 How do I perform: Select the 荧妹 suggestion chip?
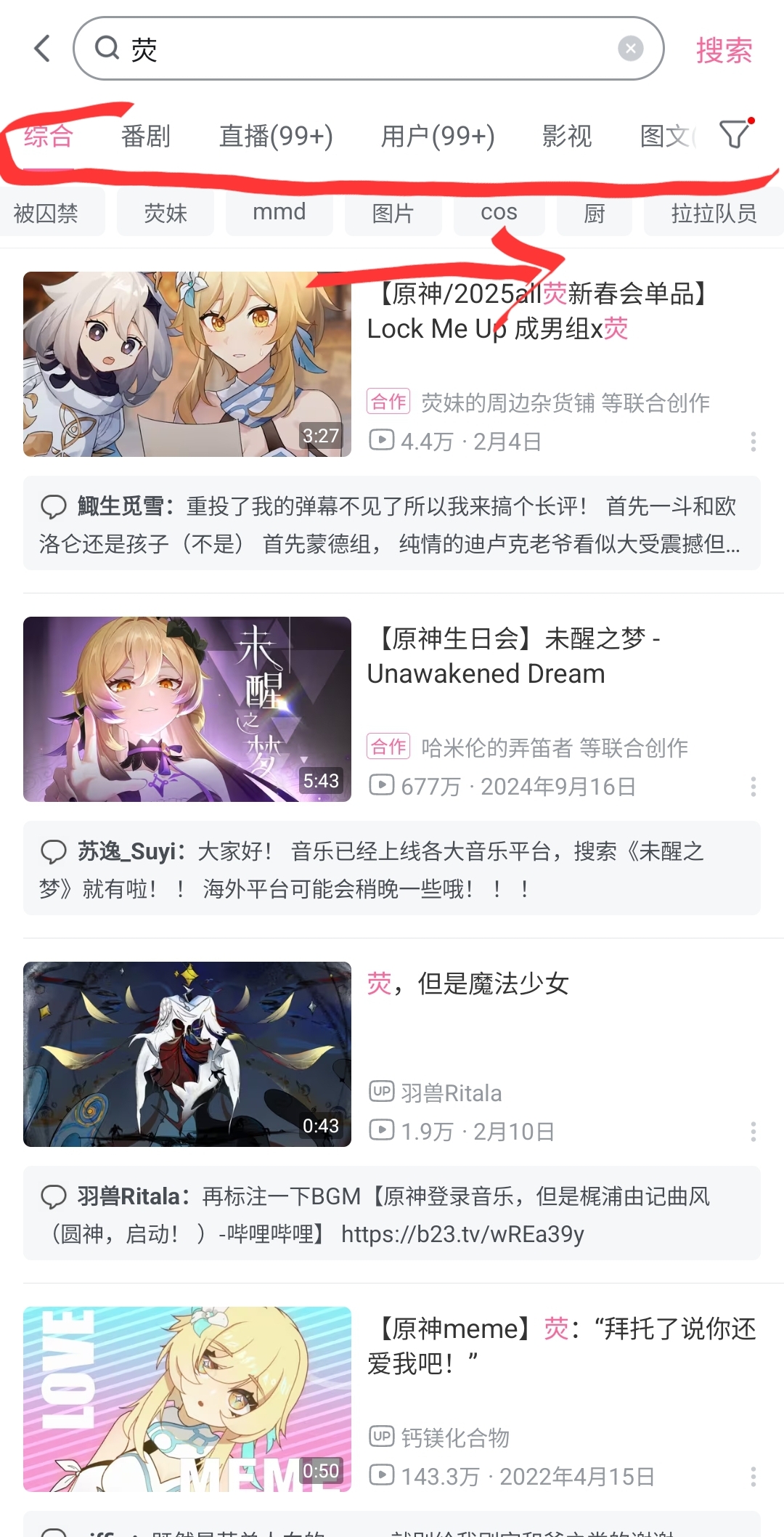[166, 213]
